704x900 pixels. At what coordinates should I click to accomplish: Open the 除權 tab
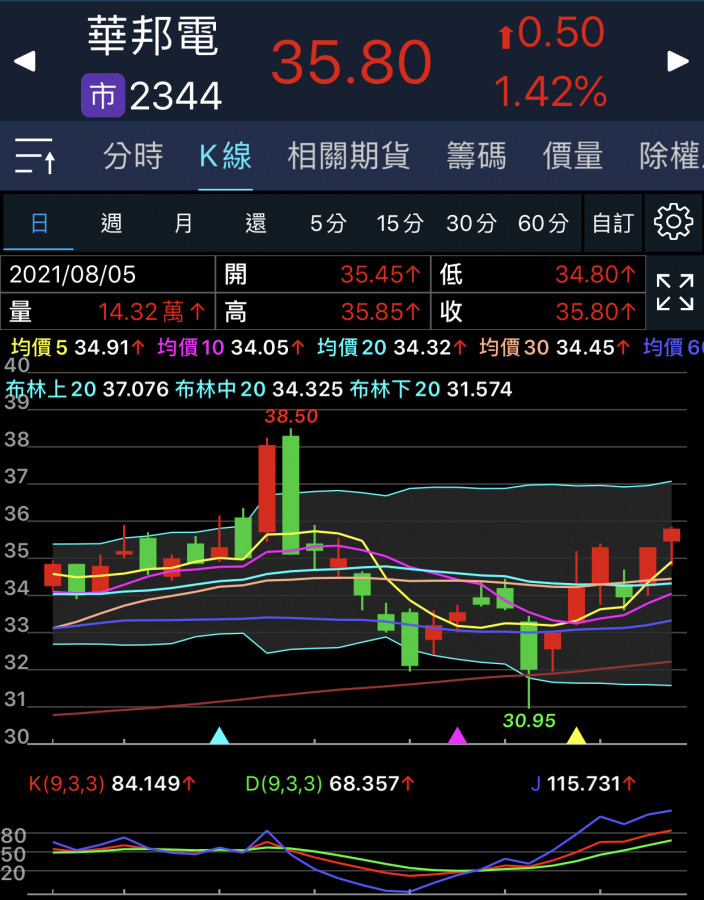pyautogui.click(x=671, y=156)
